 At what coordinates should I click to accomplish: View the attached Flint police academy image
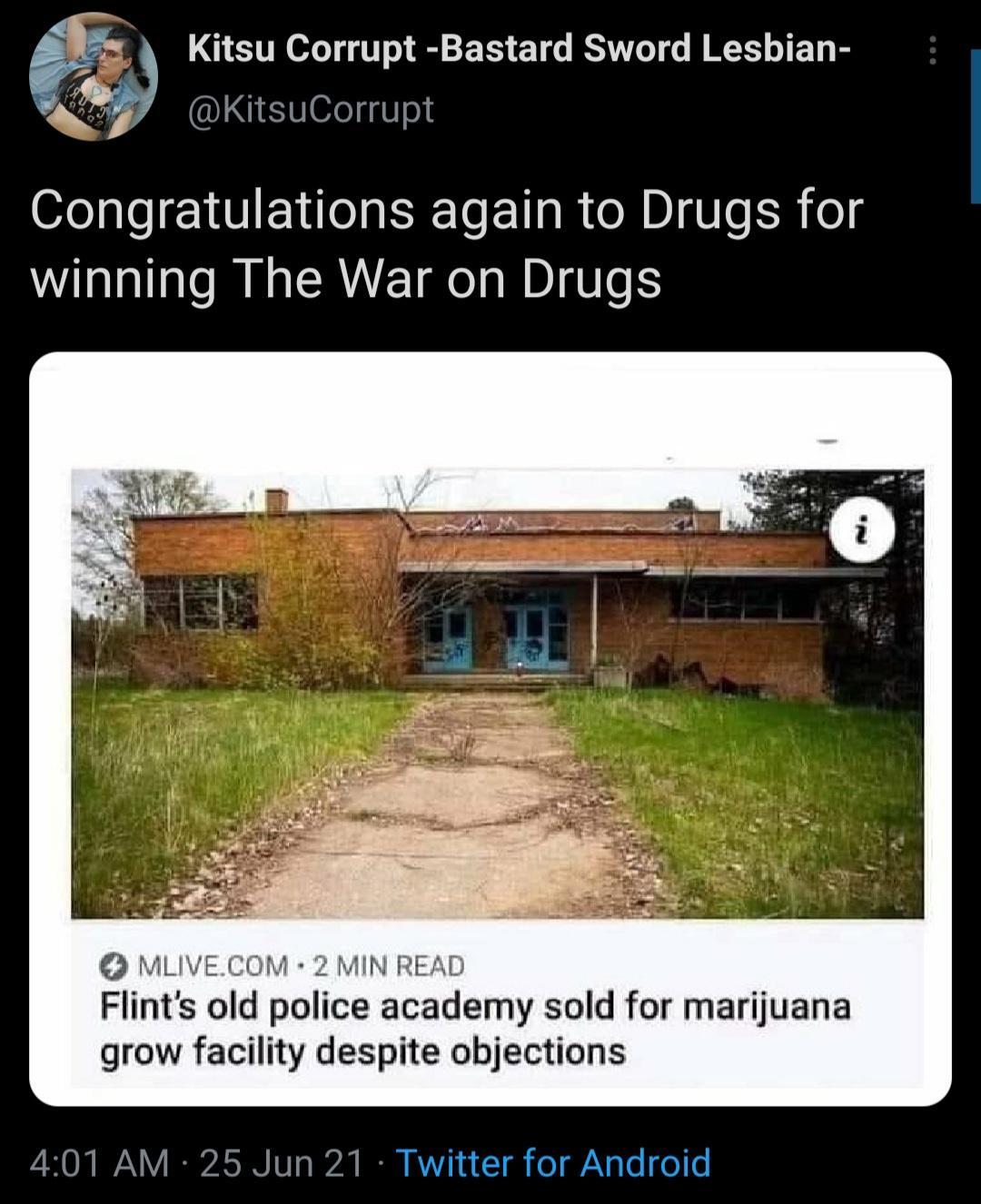tap(497, 694)
